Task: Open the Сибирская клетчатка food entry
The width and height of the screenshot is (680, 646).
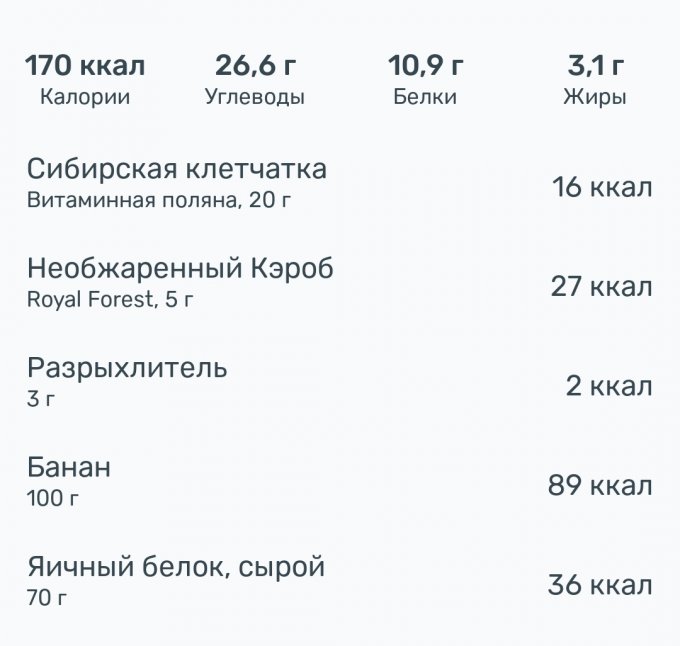Action: click(178, 183)
